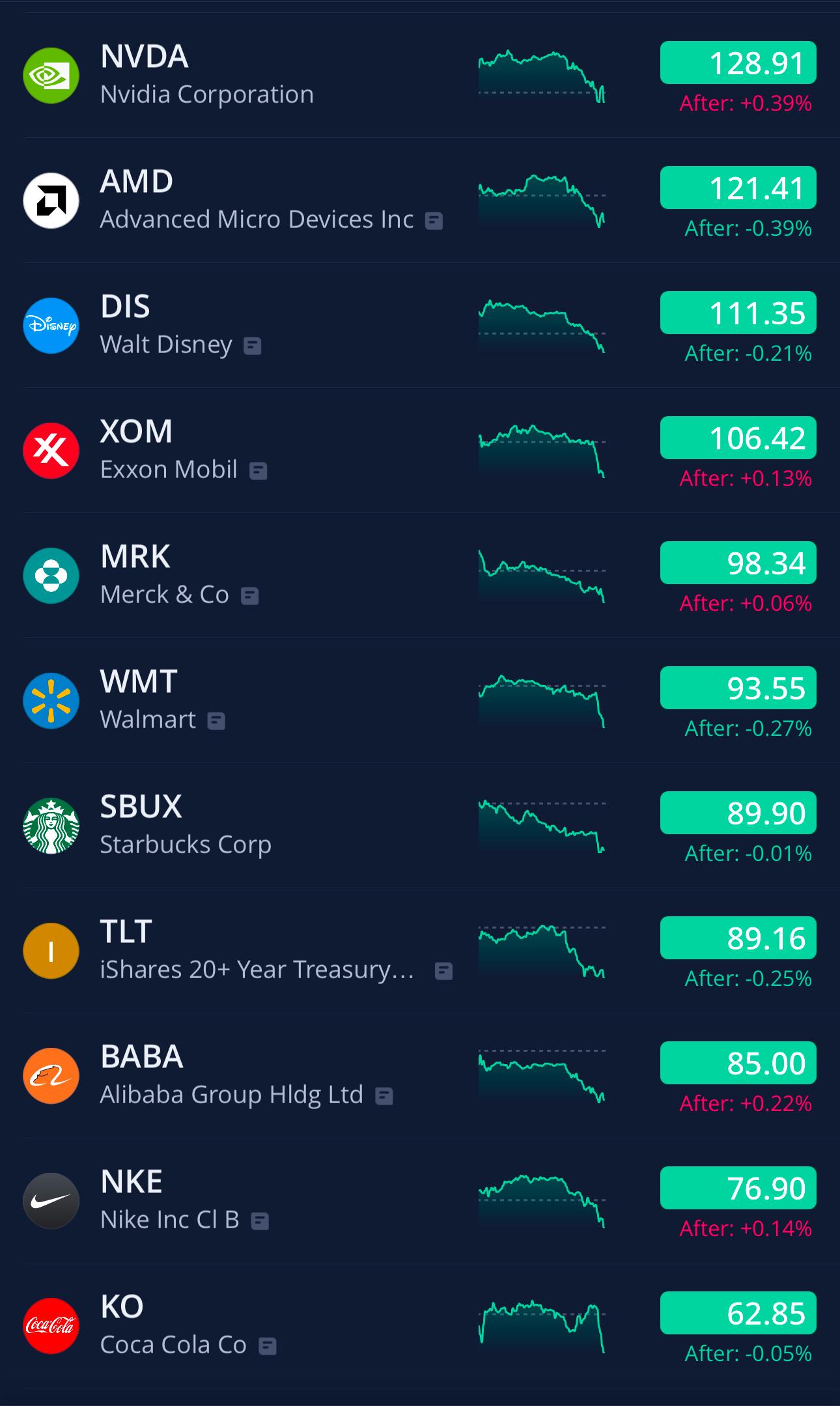Select the XOM Exxon Mobil row
This screenshot has height=1406, width=840.
pyautogui.click(x=420, y=451)
